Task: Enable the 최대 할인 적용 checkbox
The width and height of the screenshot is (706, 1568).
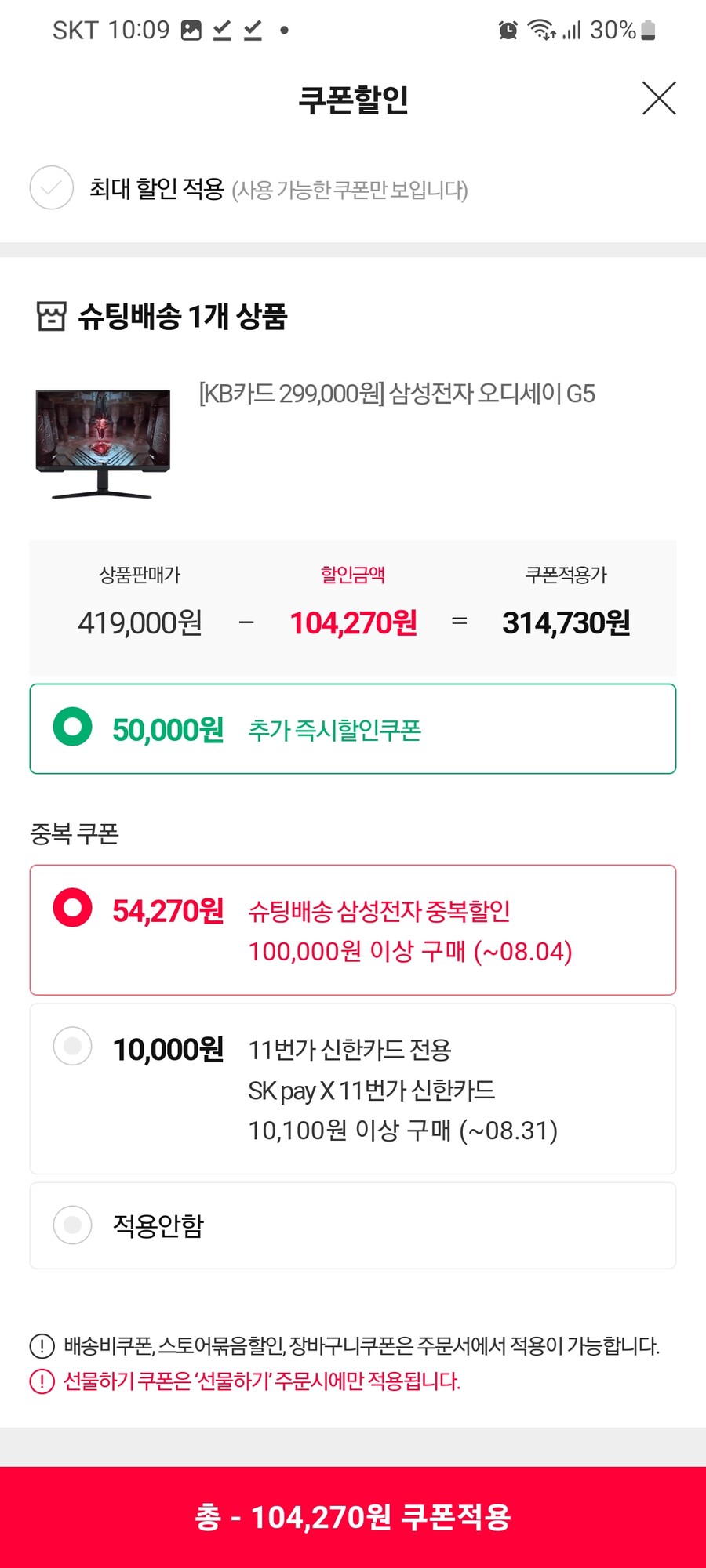Action: pos(50,188)
